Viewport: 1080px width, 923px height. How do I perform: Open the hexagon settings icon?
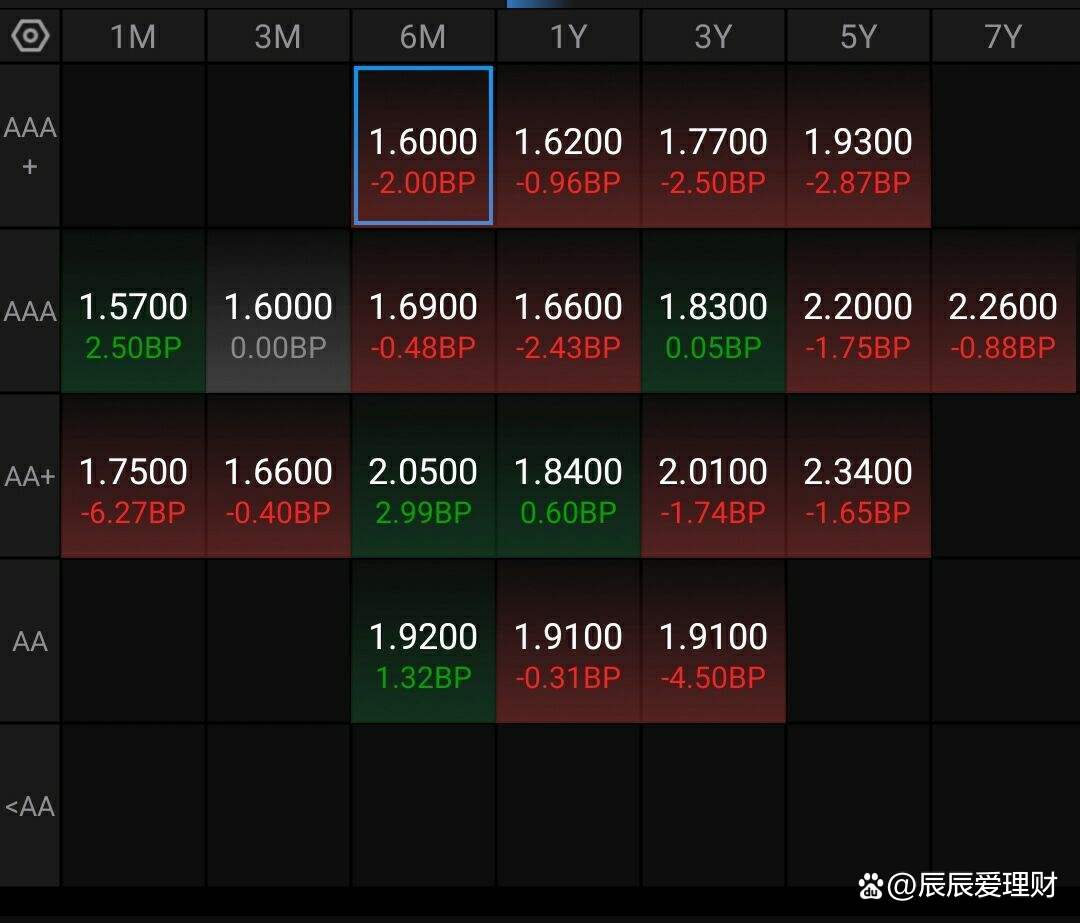[x=30, y=37]
